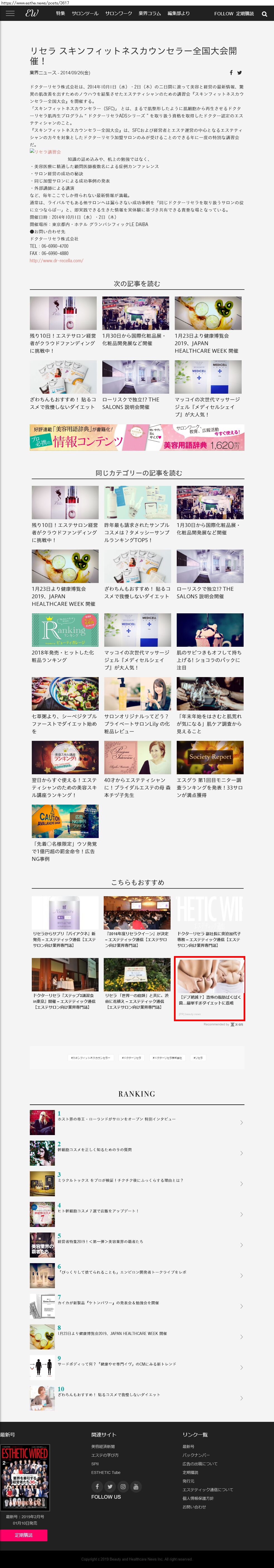274x1568 pixels.
Task: Open the 特集 header menu item
Action: (60, 13)
